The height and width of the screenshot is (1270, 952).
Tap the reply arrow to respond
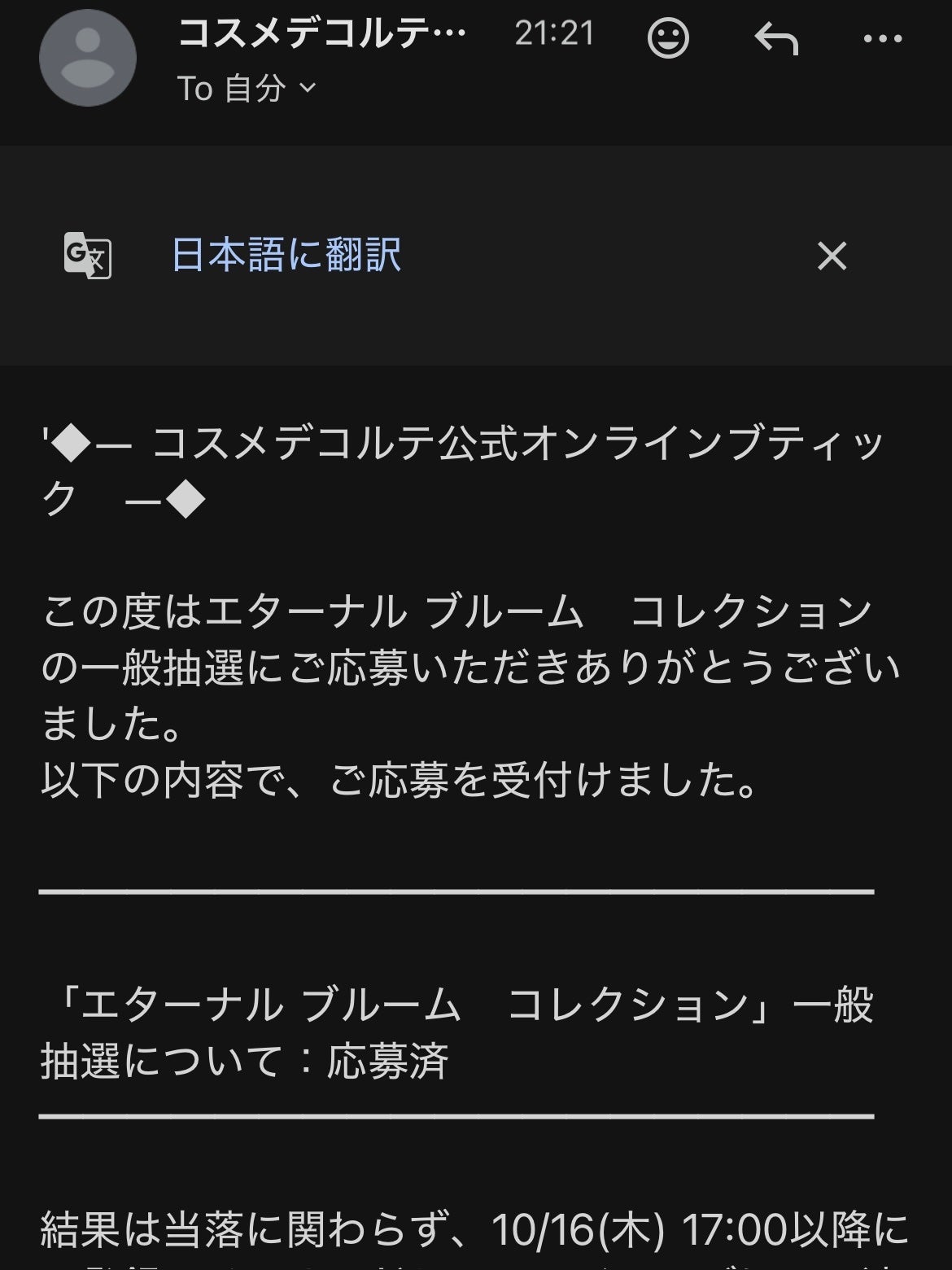pyautogui.click(x=778, y=37)
